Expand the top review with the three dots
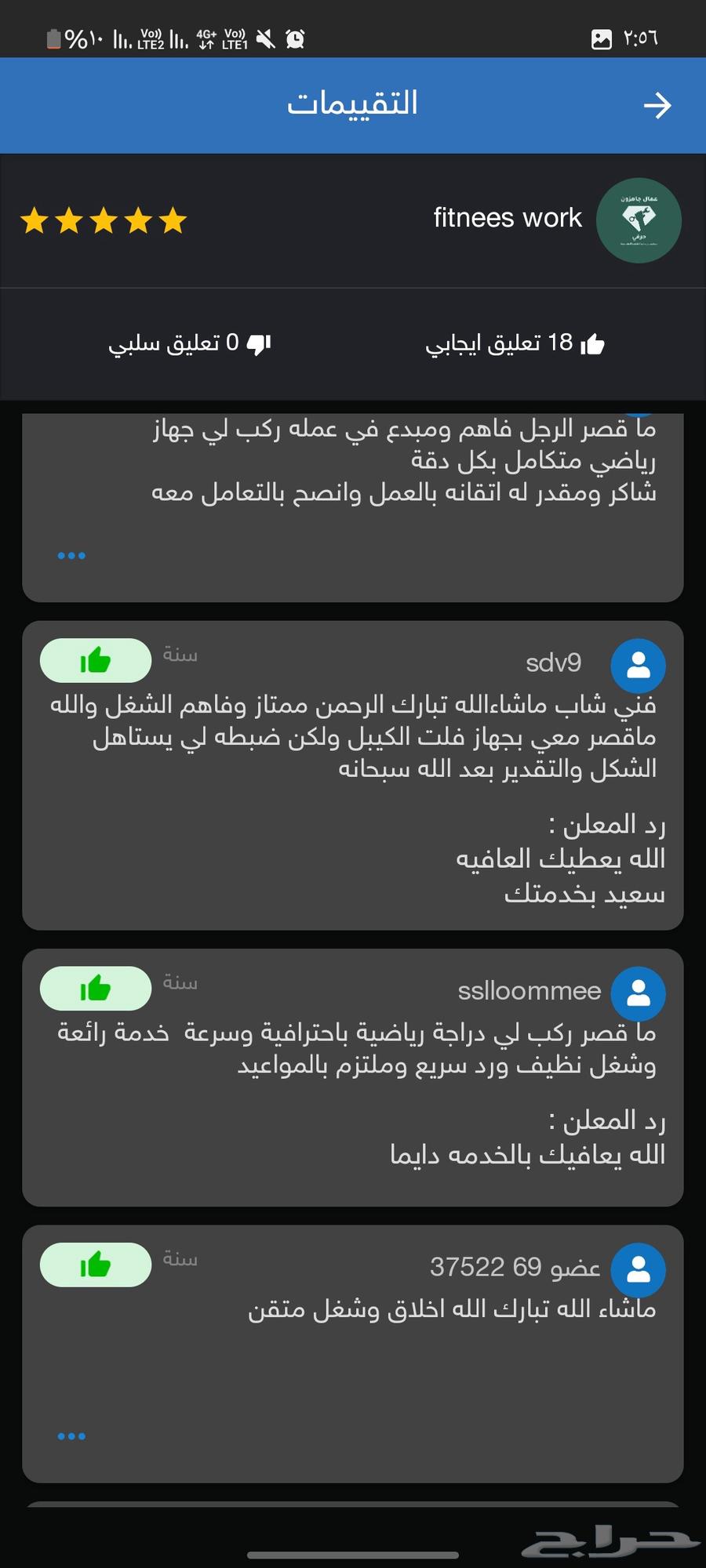The width and height of the screenshot is (706, 1568). [x=71, y=554]
